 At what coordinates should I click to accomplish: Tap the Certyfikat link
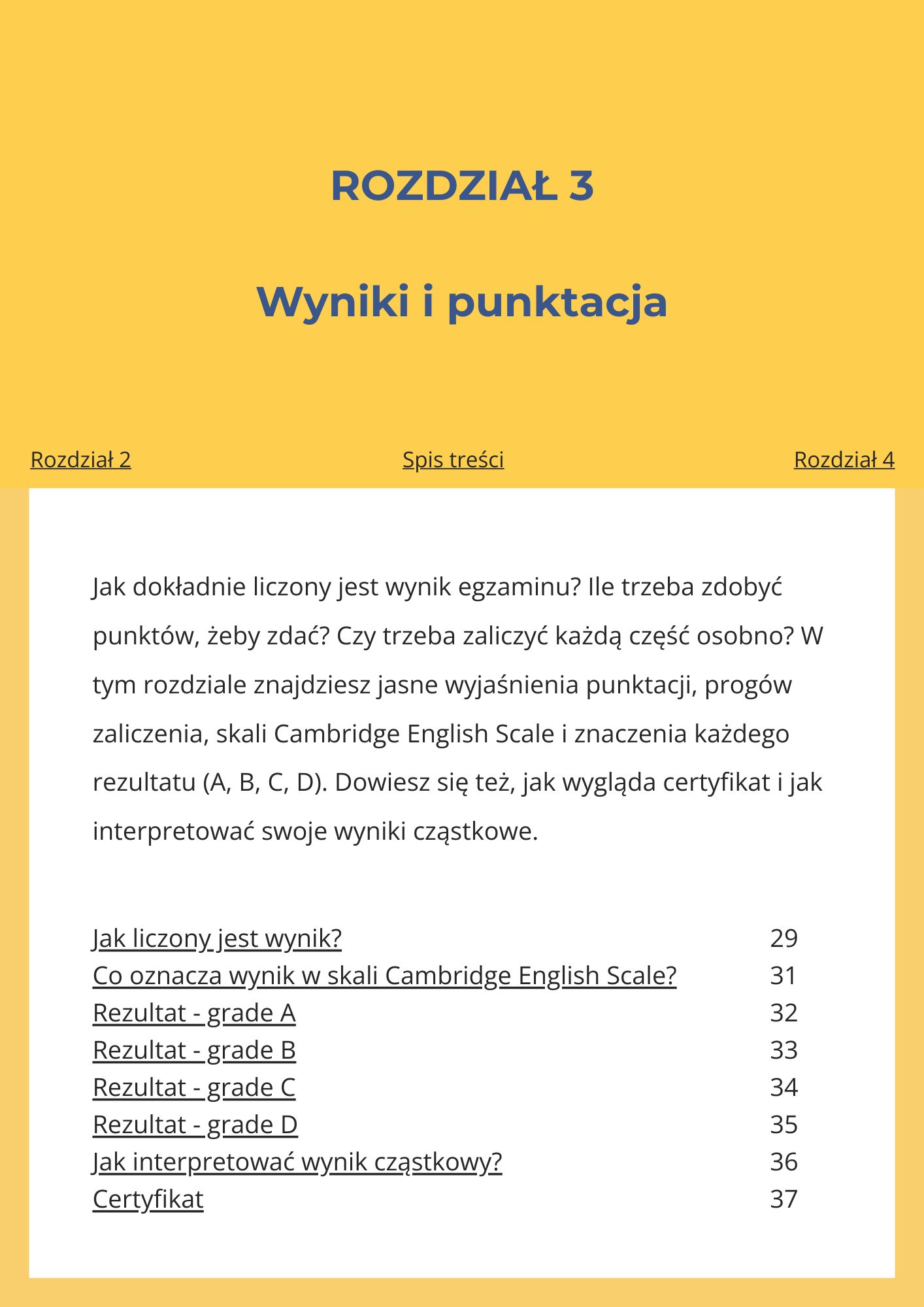coord(148,1199)
